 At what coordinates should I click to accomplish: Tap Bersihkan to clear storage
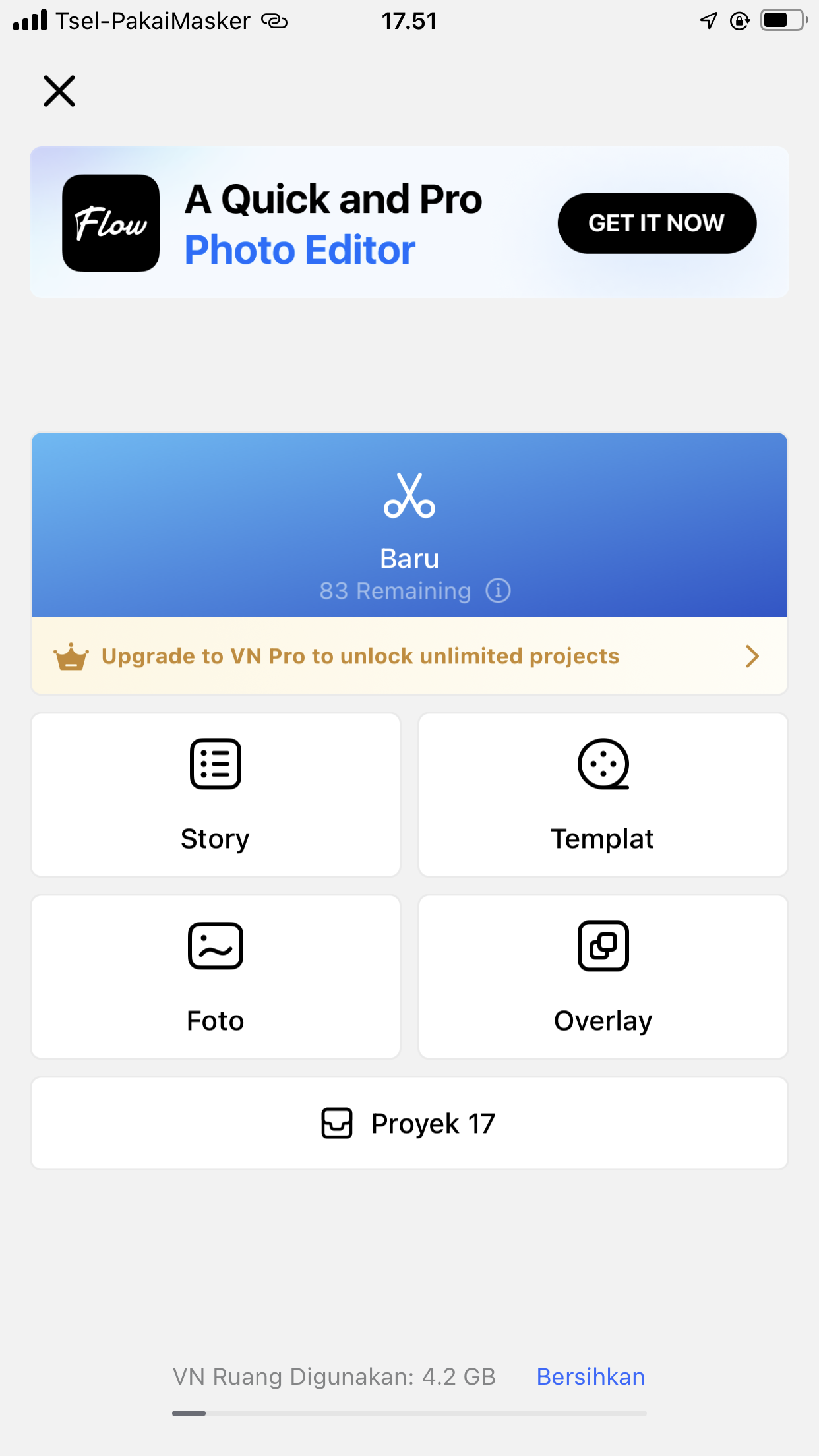[590, 1377]
